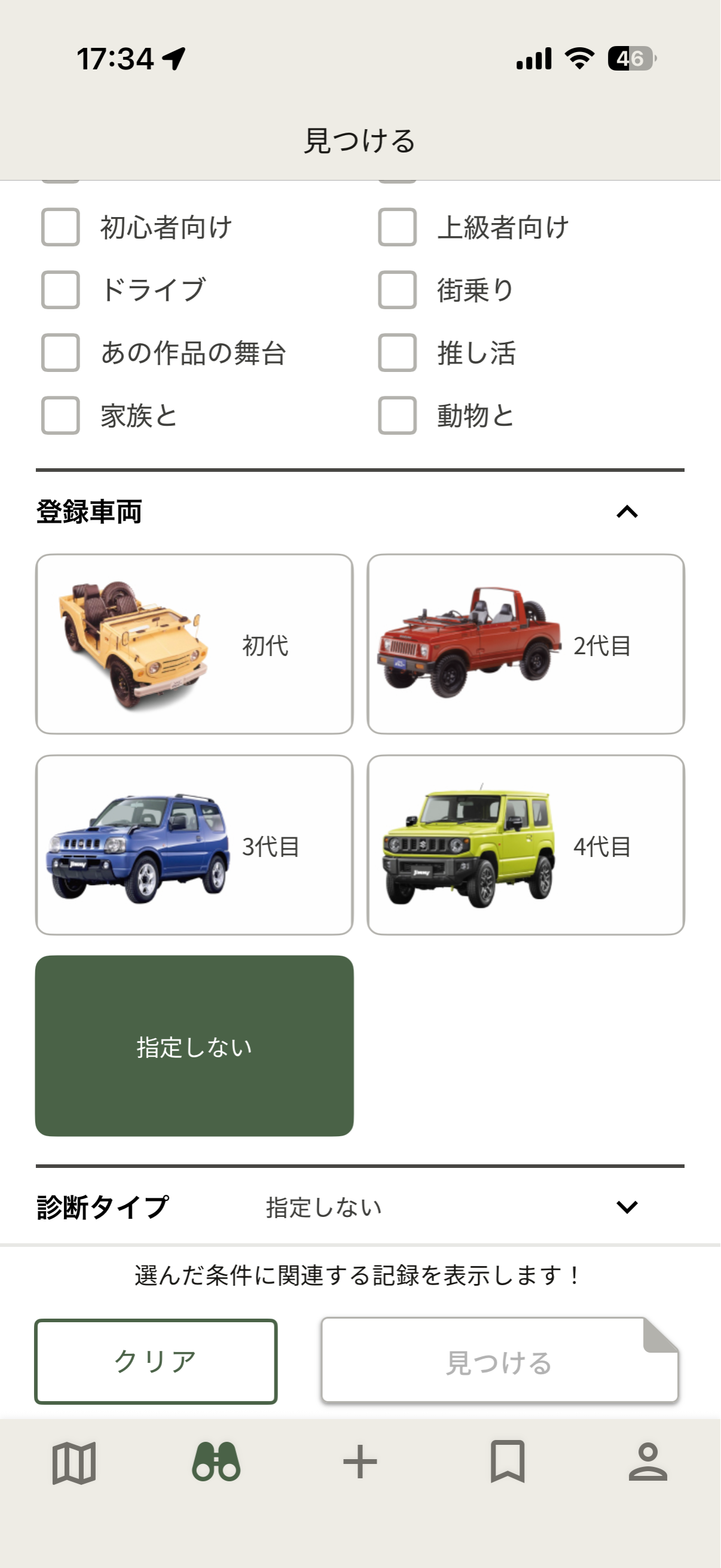Image resolution: width=721 pixels, height=1568 pixels.
Task: Collapse the 登録車両 section
Action: (627, 512)
